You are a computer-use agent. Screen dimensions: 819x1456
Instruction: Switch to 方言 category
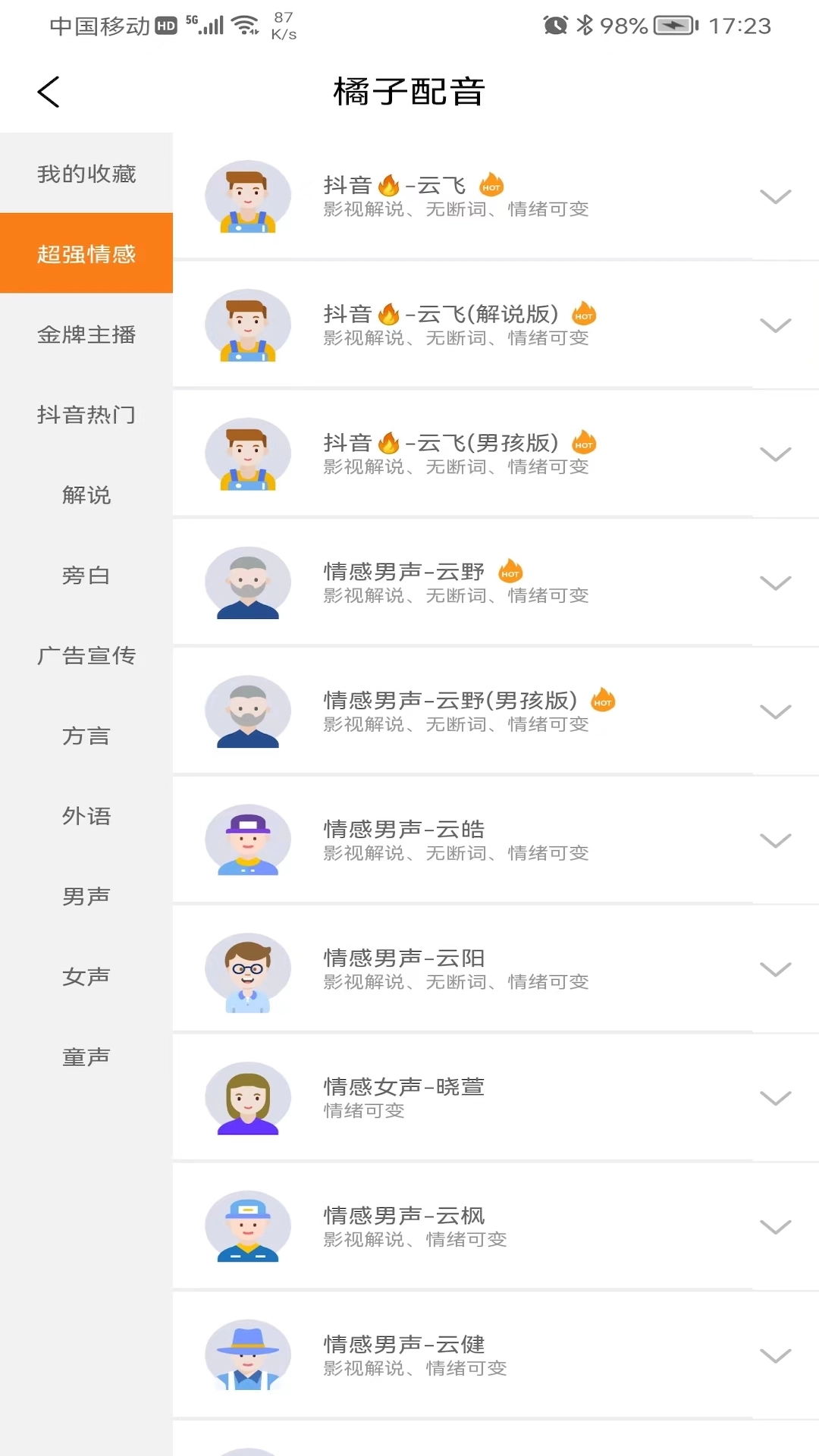pyautogui.click(x=86, y=736)
